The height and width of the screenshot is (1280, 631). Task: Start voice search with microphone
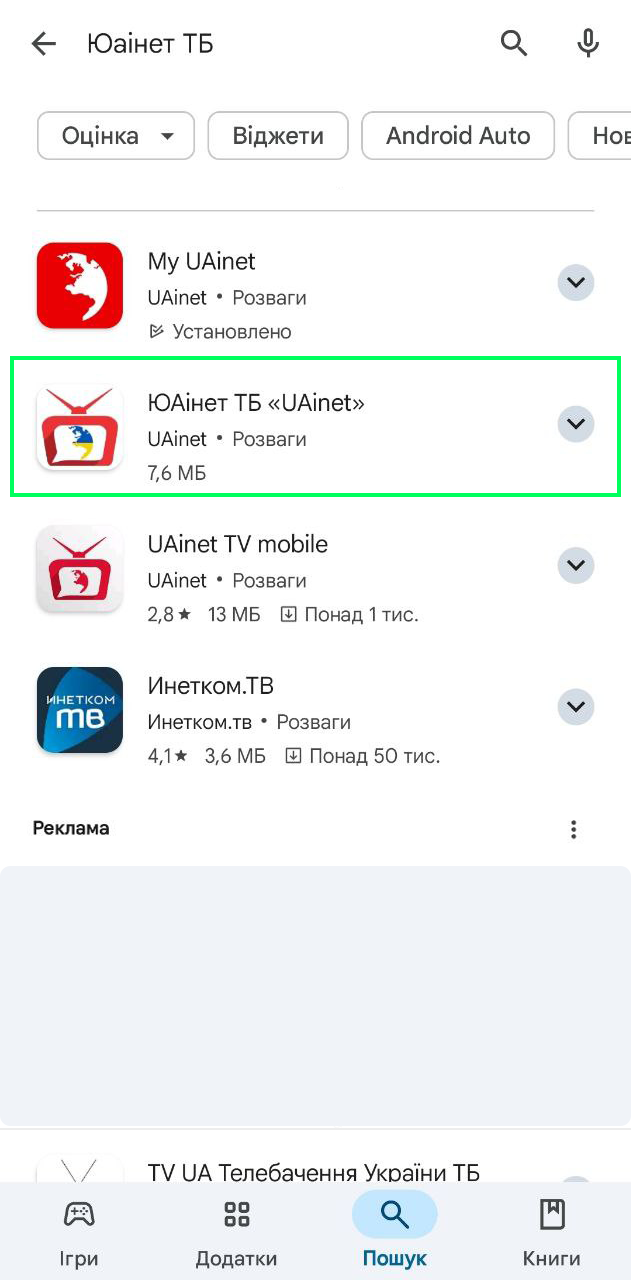(588, 43)
